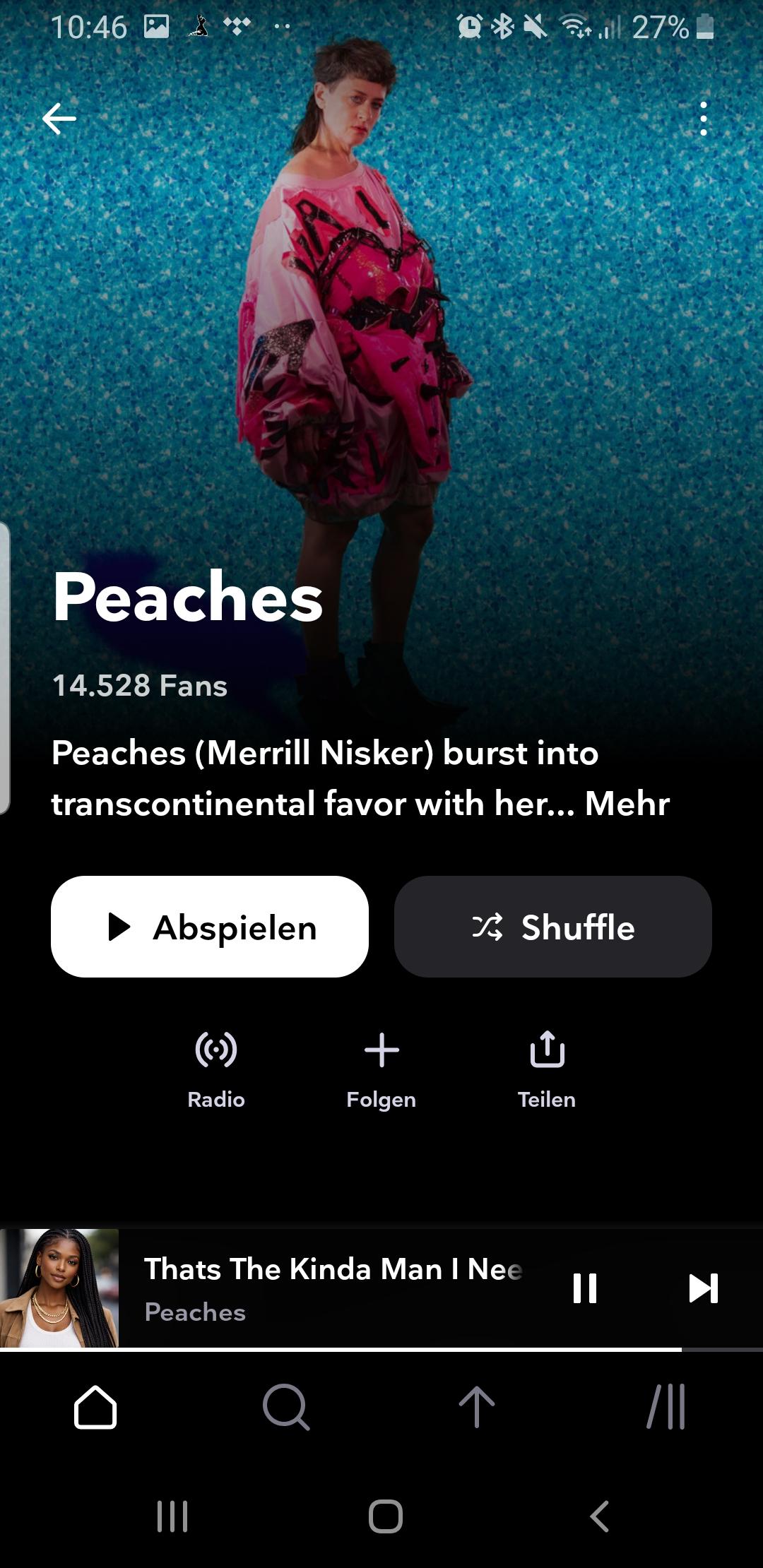Open the now playing mini player

tap(332, 1288)
